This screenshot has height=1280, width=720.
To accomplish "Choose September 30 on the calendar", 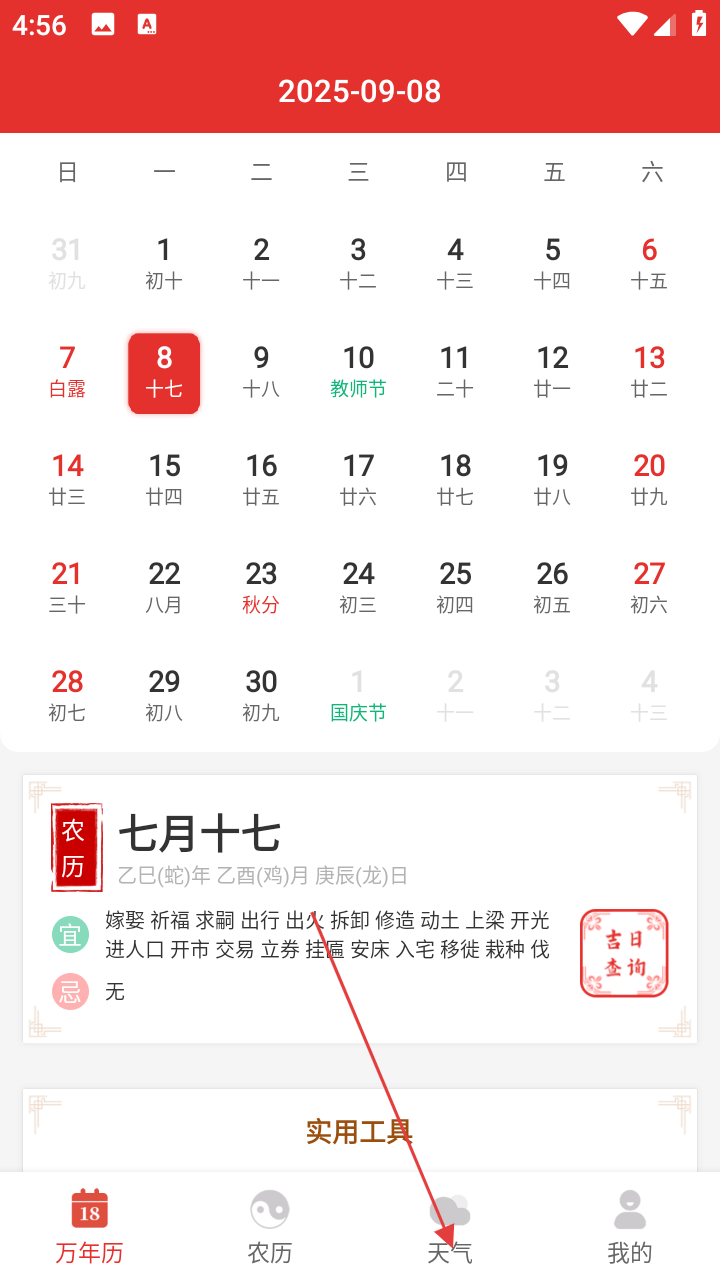I will pos(261,696).
